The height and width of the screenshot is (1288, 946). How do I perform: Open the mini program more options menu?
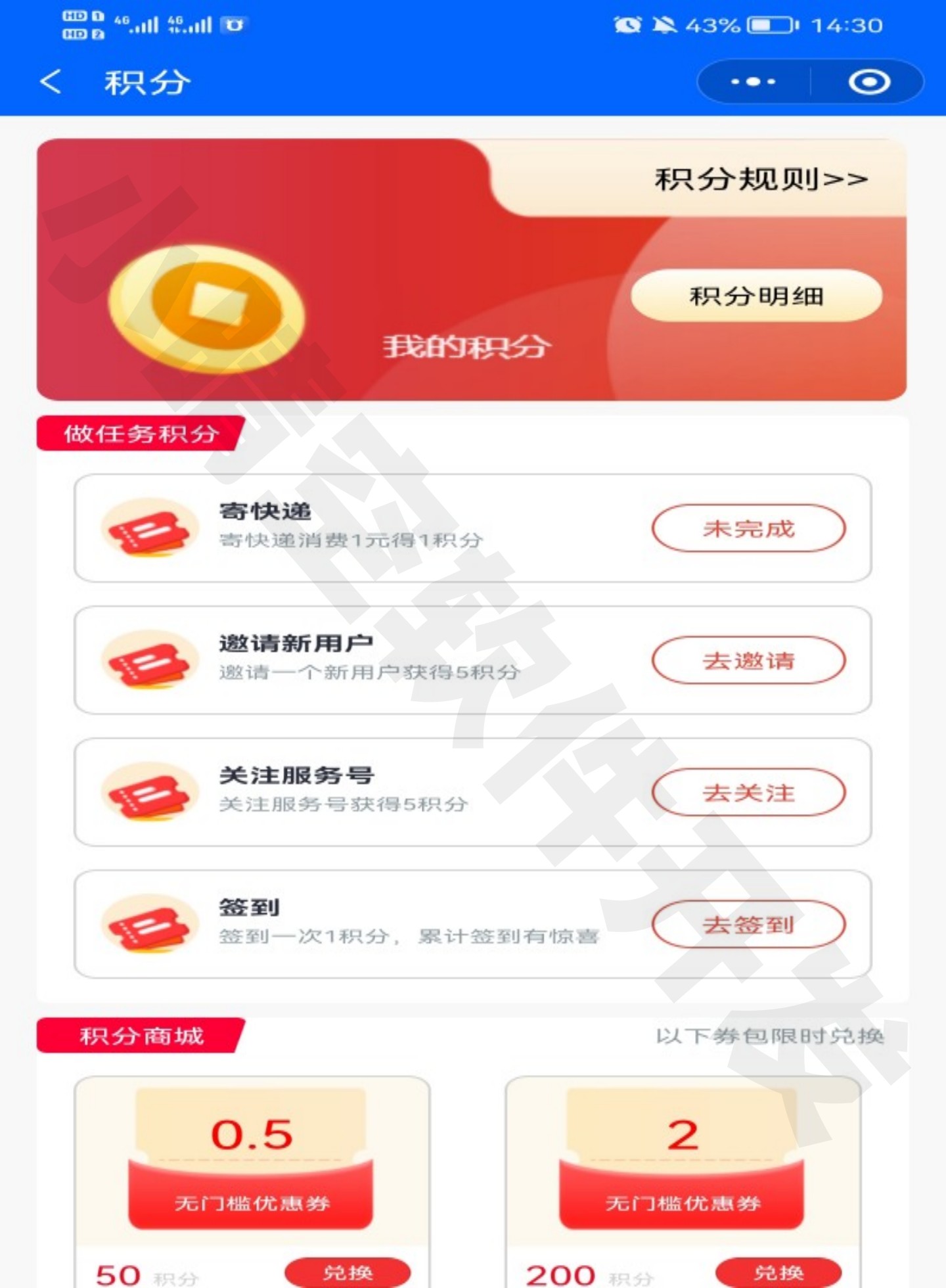pos(754,82)
